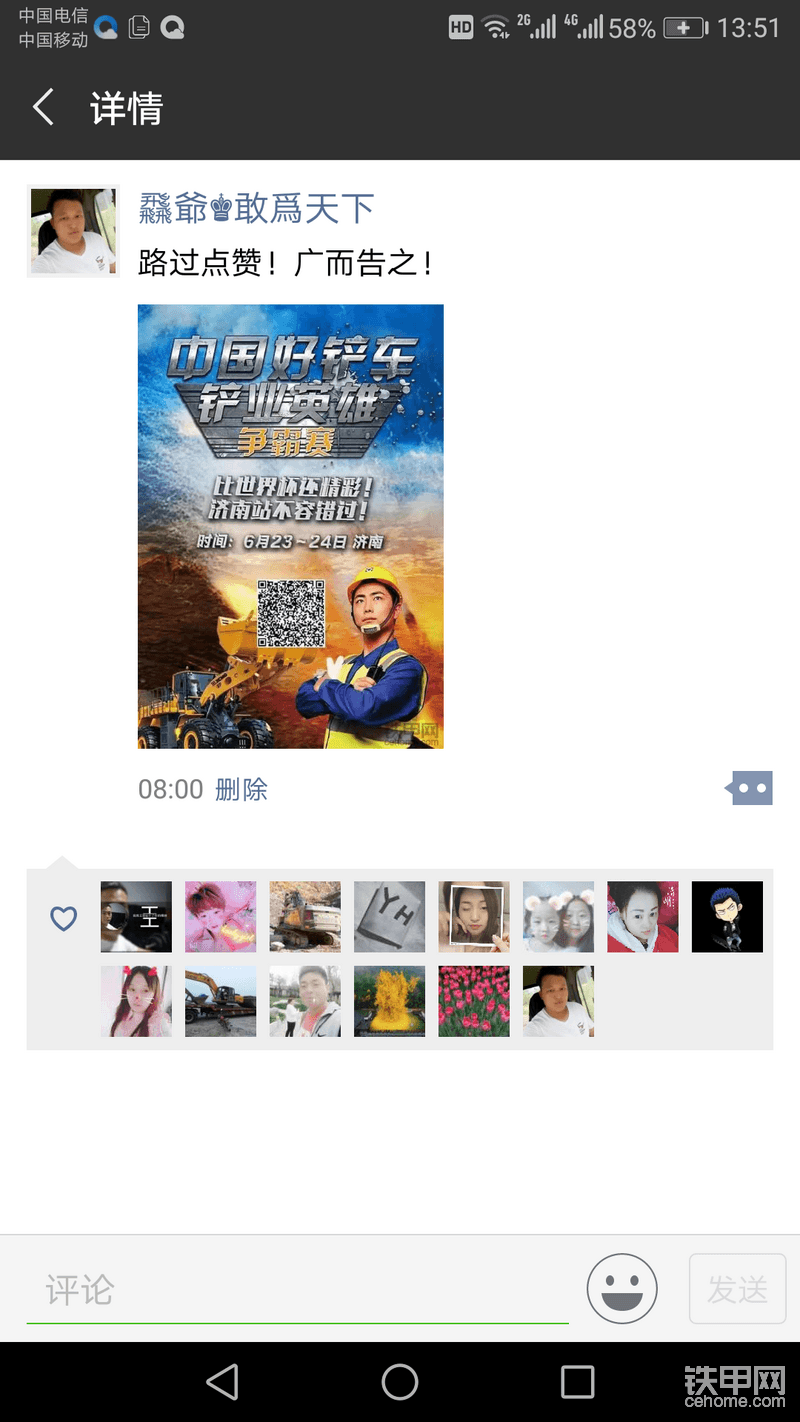This screenshot has width=800, height=1422.
Task: Open liker avatar with the YH letters
Action: coord(390,916)
